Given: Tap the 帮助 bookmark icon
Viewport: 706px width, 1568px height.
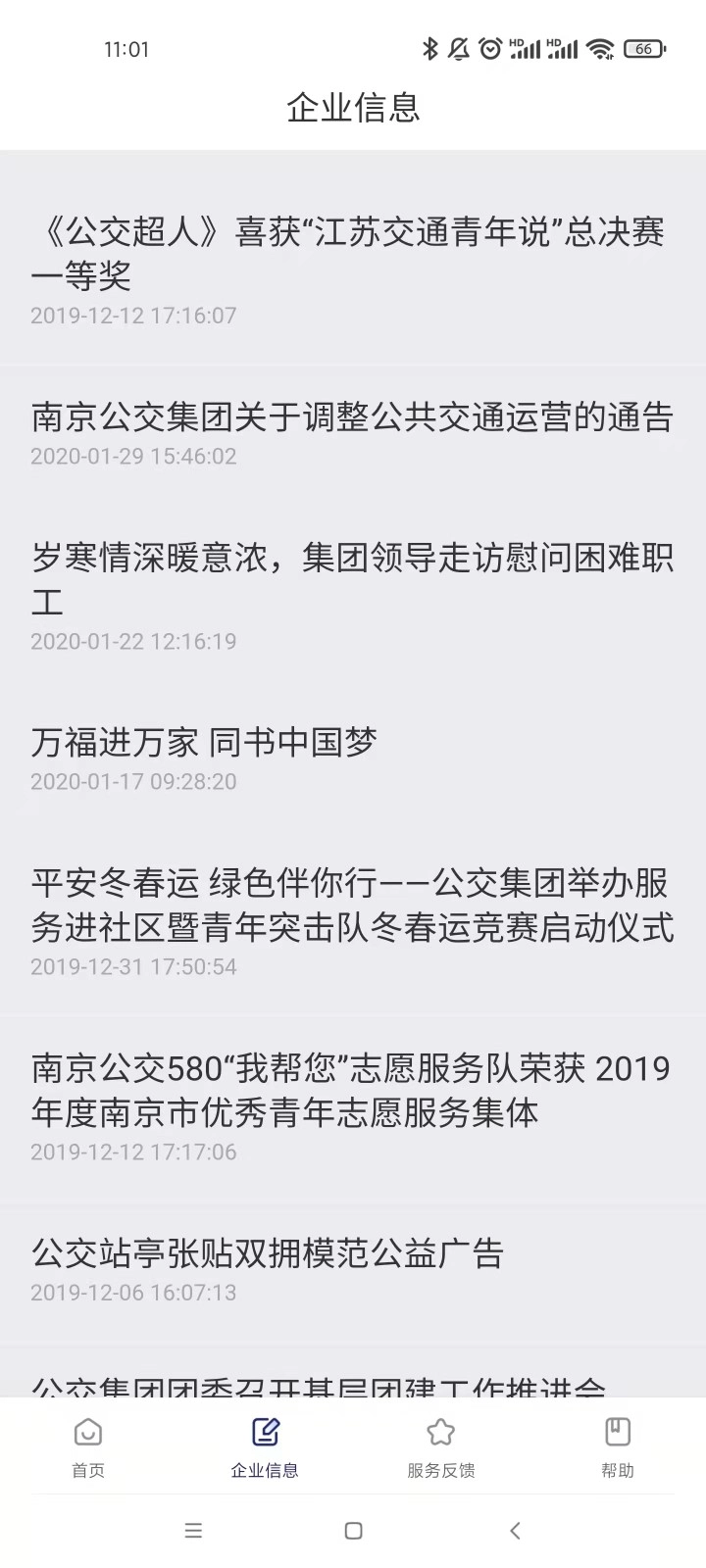Looking at the screenshot, I should [617, 1432].
